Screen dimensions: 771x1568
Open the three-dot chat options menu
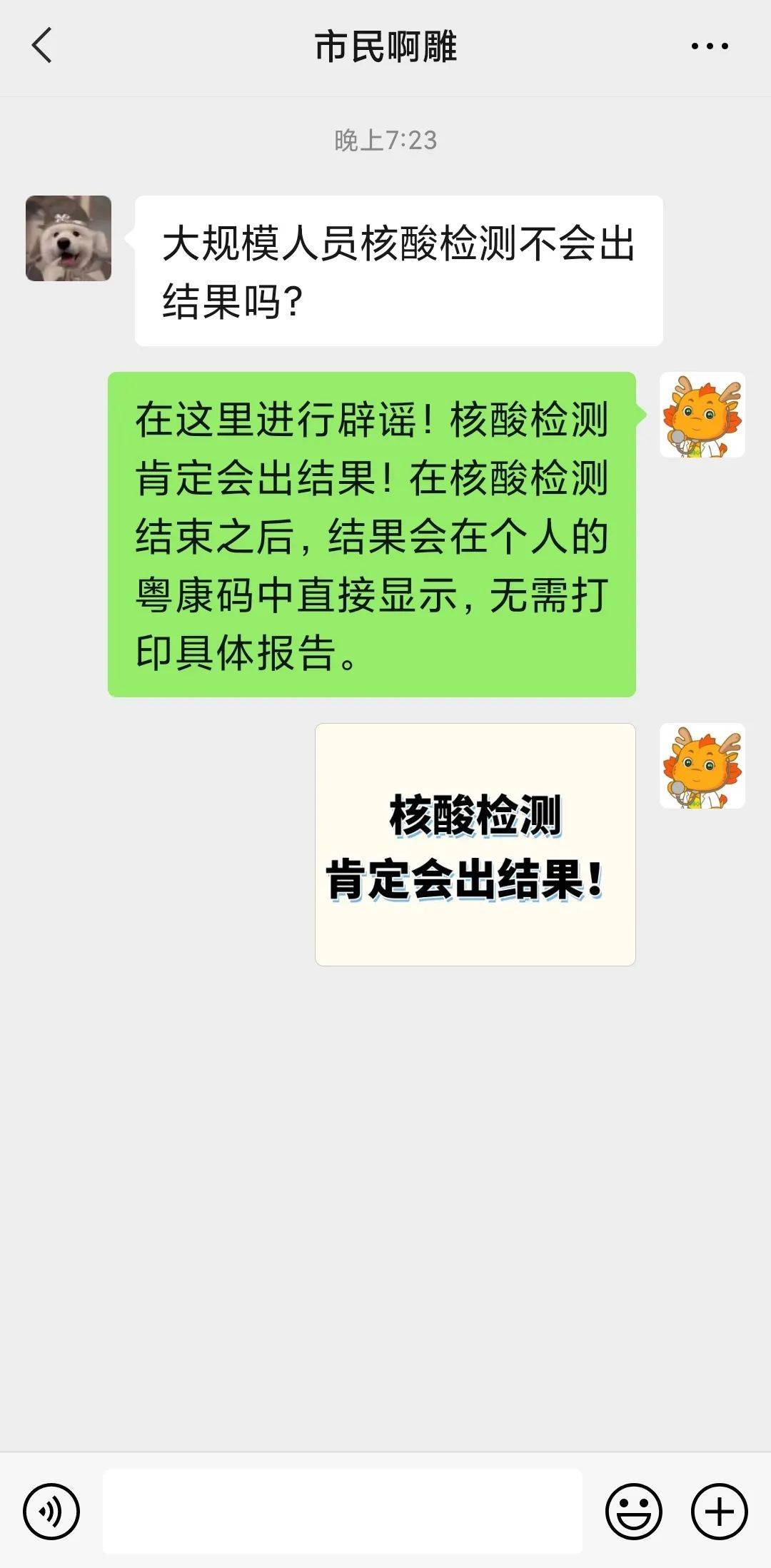click(x=710, y=46)
